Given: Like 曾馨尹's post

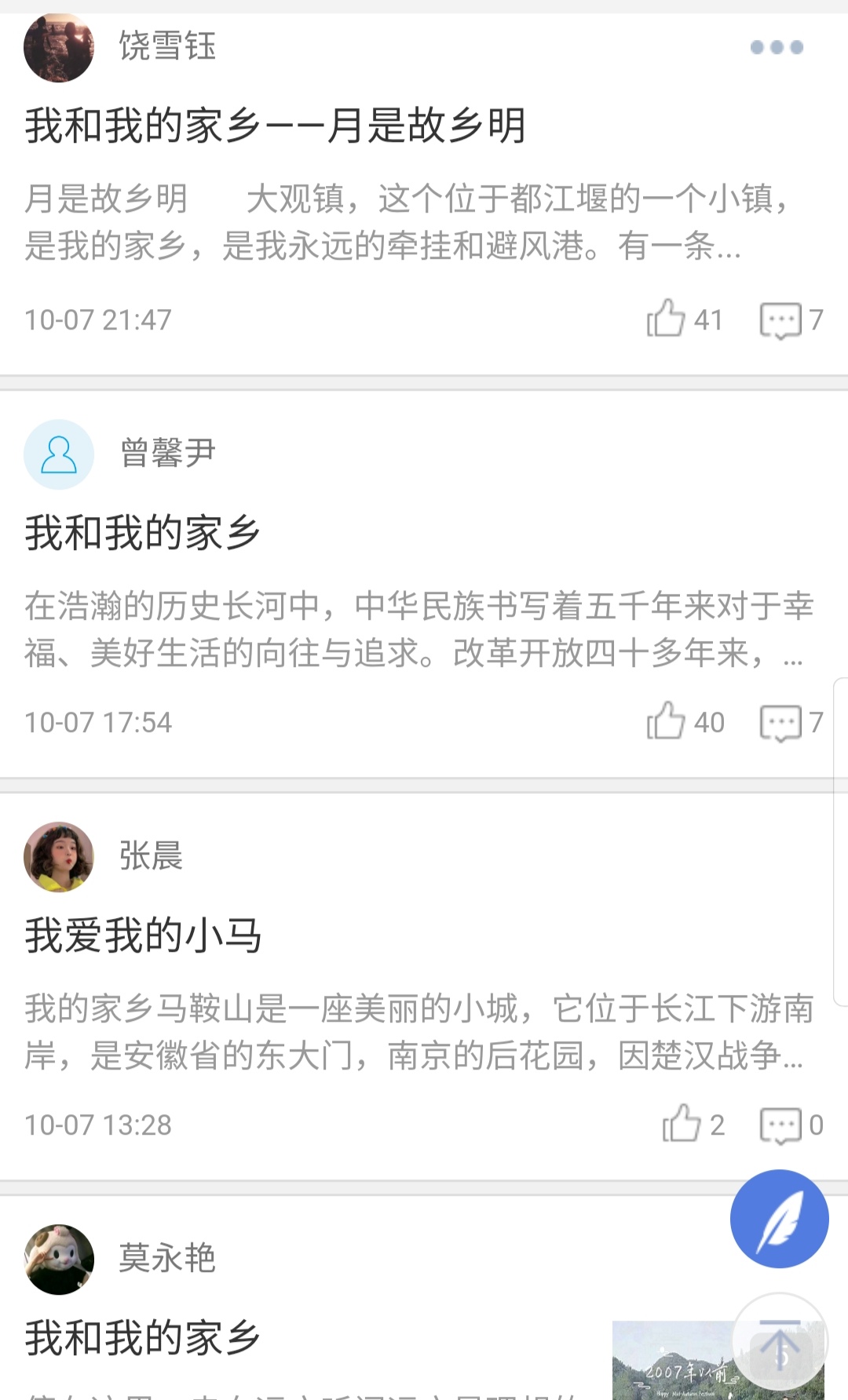Looking at the screenshot, I should coord(666,721).
